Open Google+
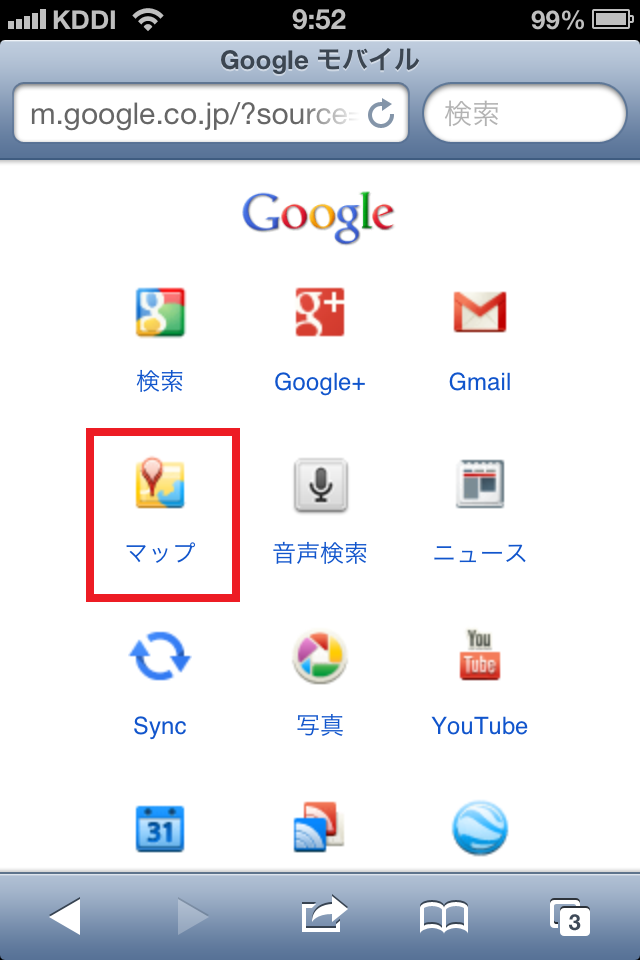 [320, 339]
